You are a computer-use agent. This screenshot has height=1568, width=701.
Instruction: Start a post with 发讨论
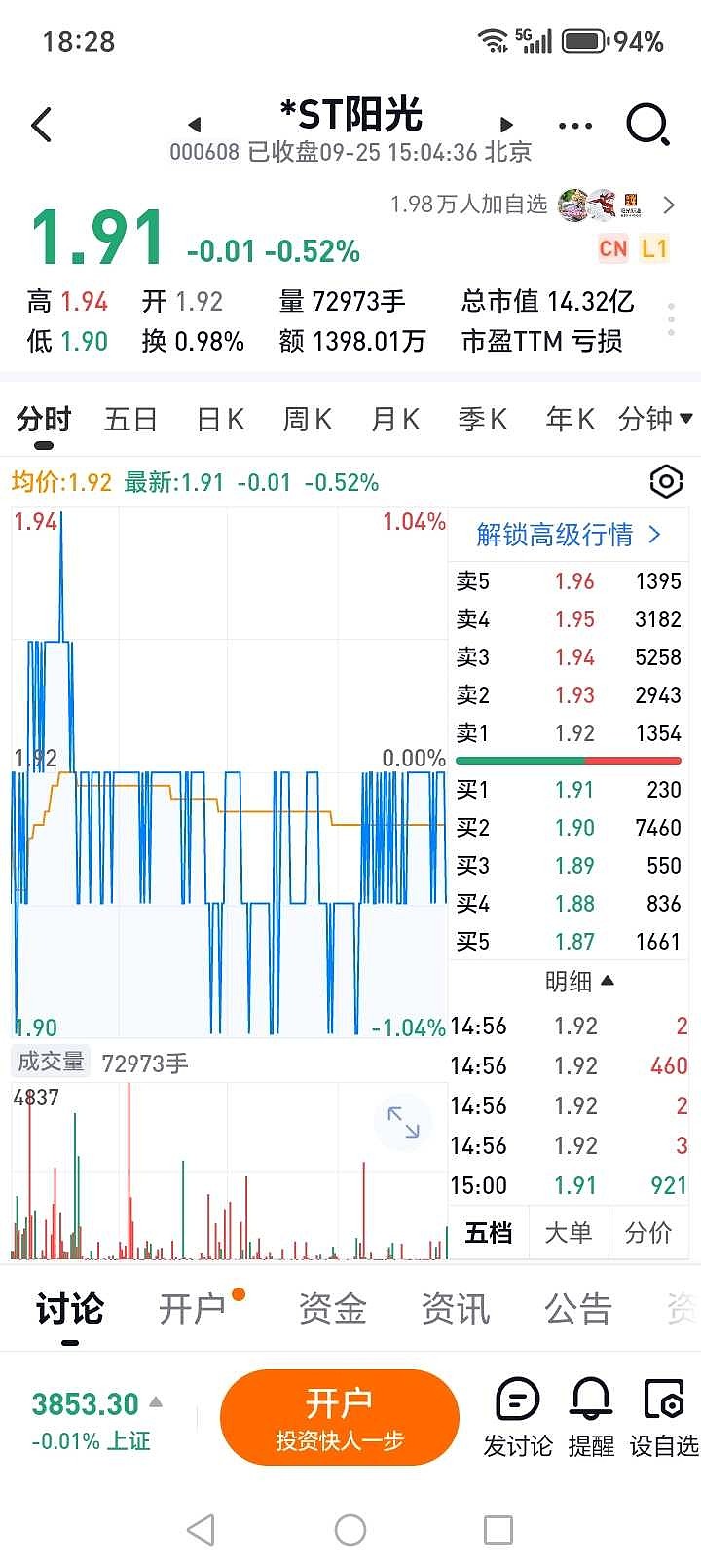(518, 1417)
